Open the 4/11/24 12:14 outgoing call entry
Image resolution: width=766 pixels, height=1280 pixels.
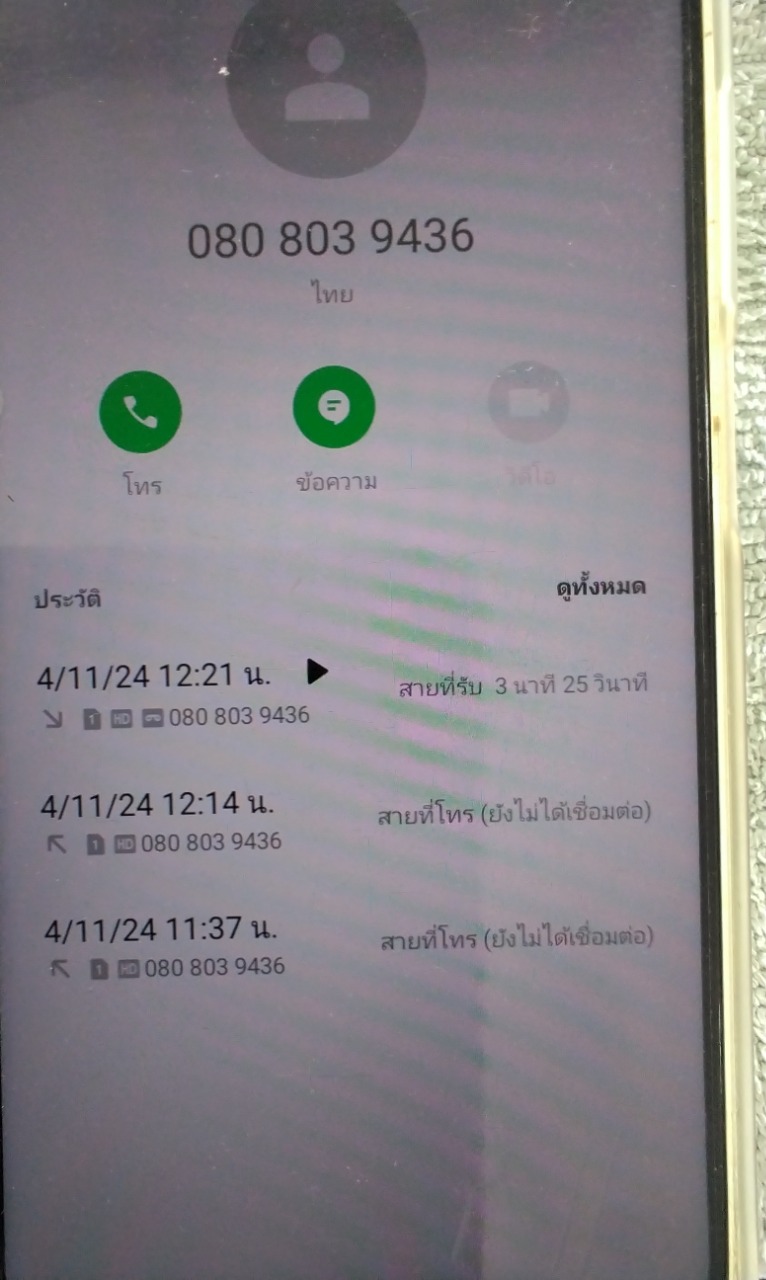345,823
